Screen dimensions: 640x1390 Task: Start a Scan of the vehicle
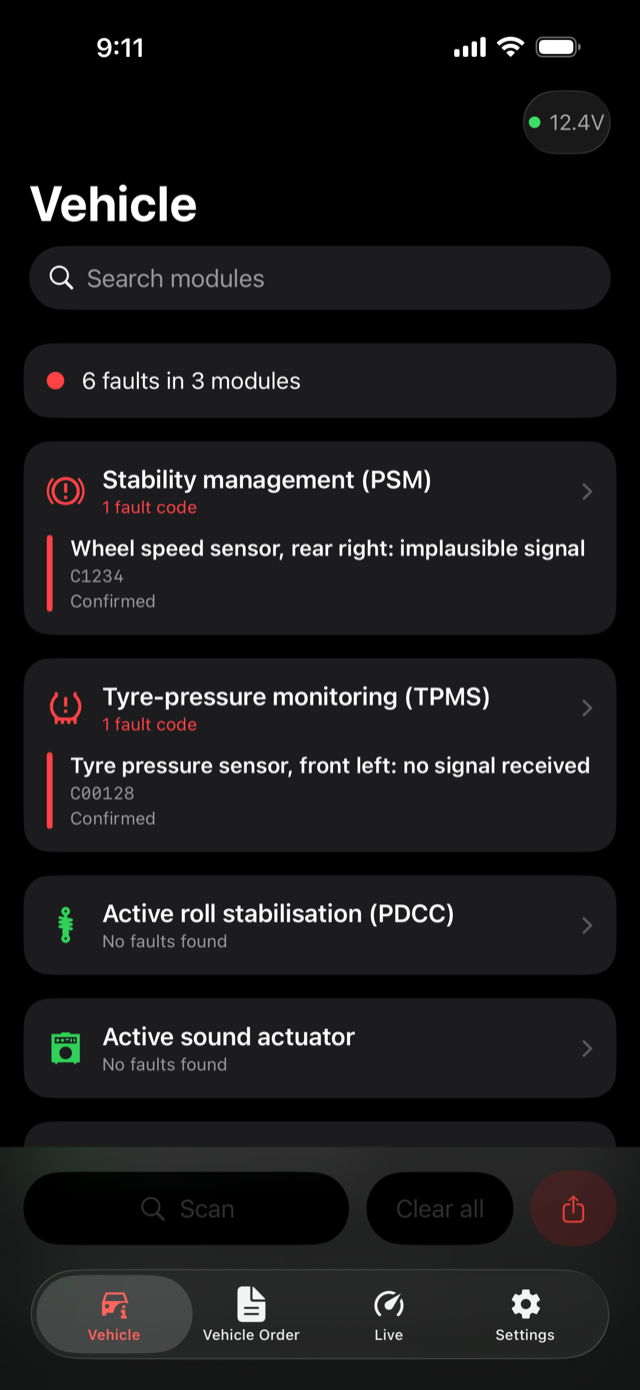pyautogui.click(x=187, y=1208)
